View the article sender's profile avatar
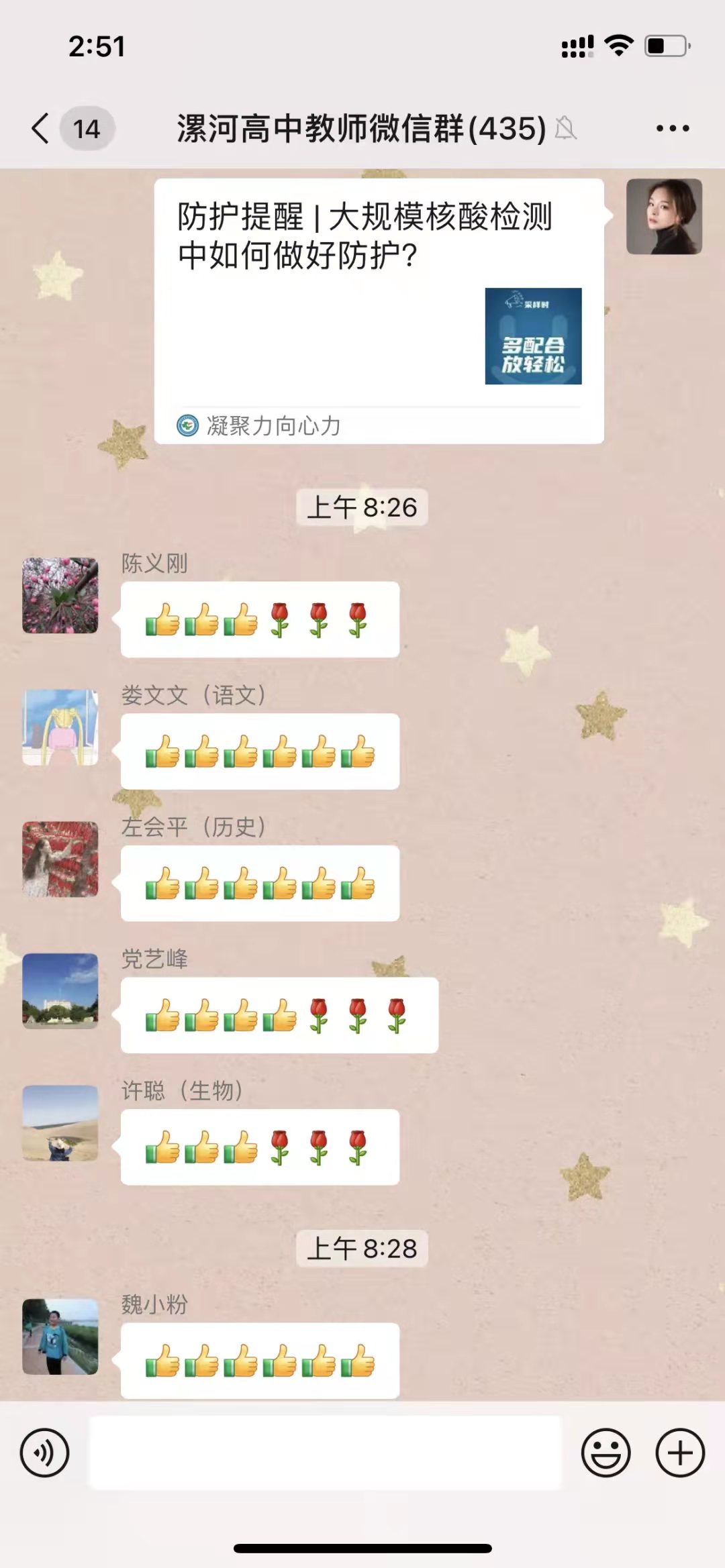725x1568 pixels. (x=664, y=217)
